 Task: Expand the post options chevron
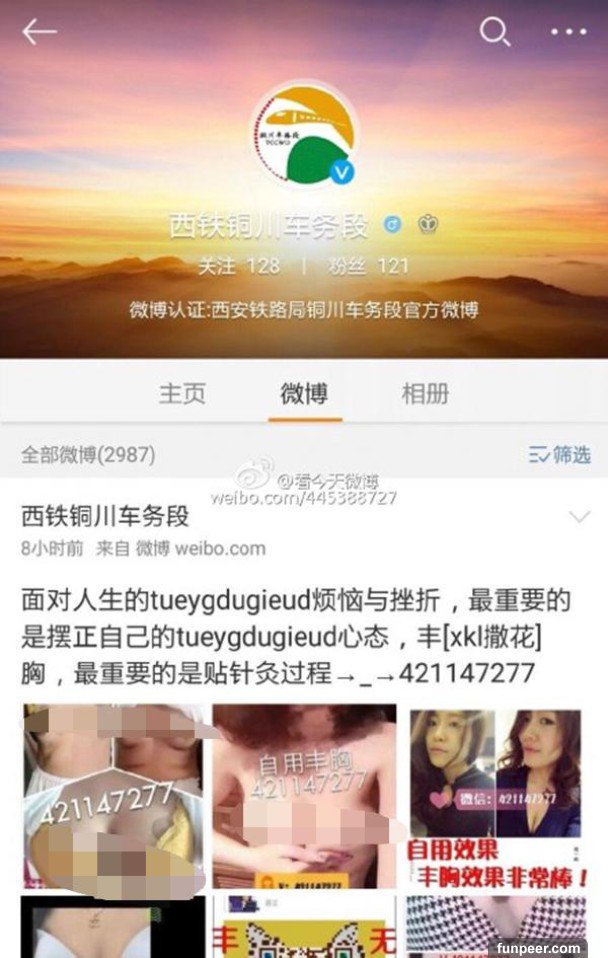coord(579,517)
